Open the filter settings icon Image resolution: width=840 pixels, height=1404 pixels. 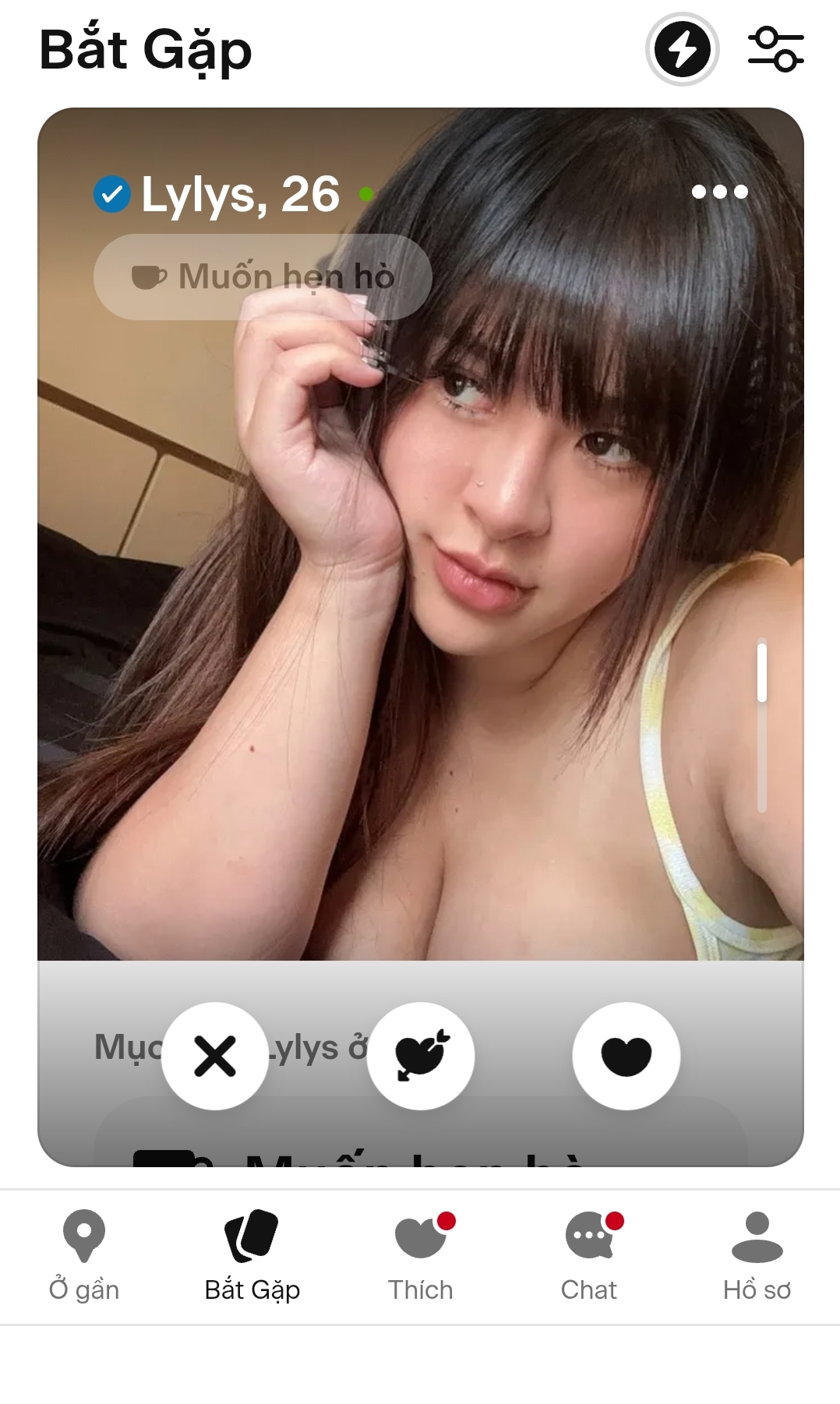coord(775,49)
